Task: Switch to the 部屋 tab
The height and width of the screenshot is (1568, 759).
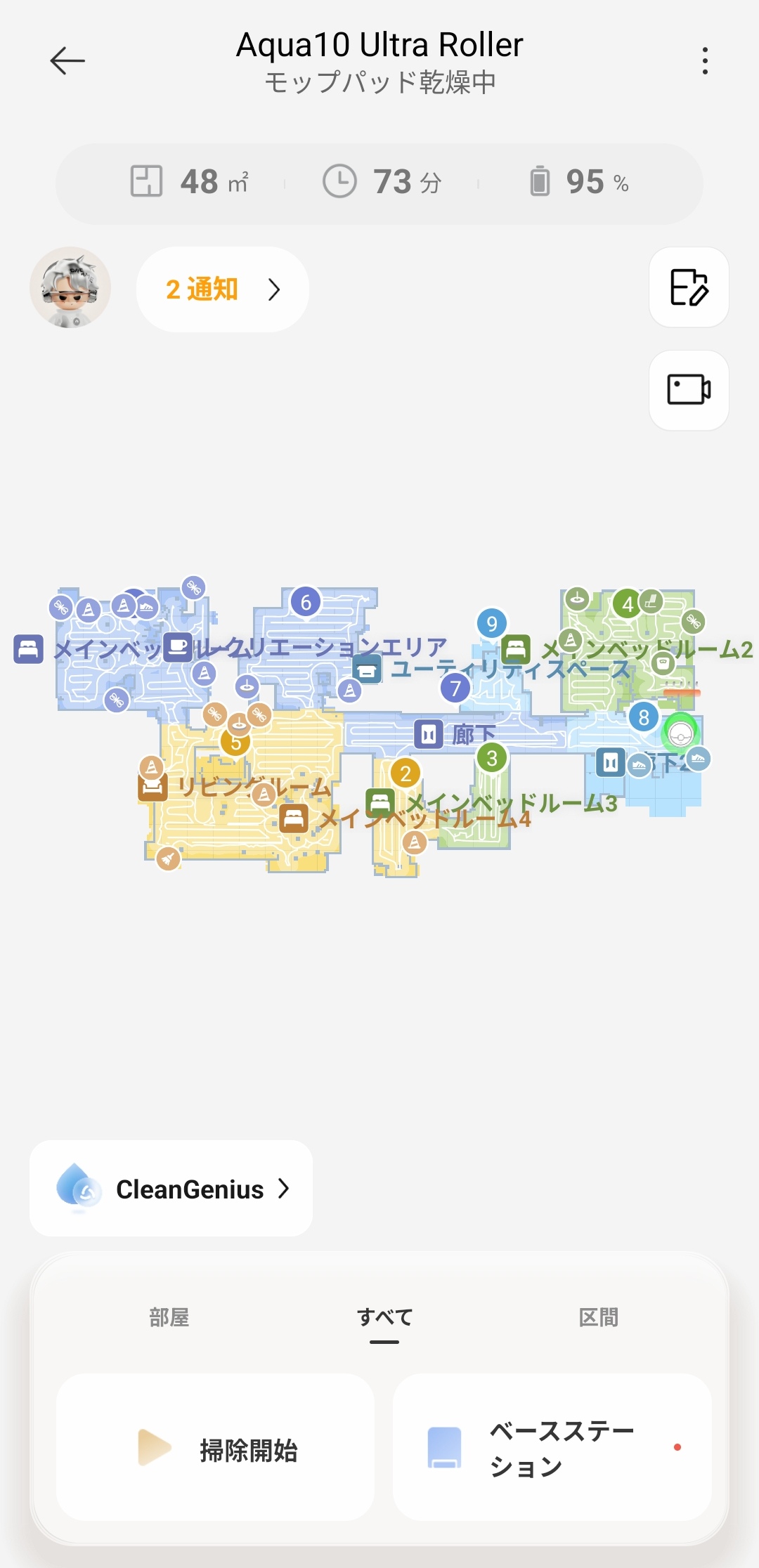Action: 169,1317
